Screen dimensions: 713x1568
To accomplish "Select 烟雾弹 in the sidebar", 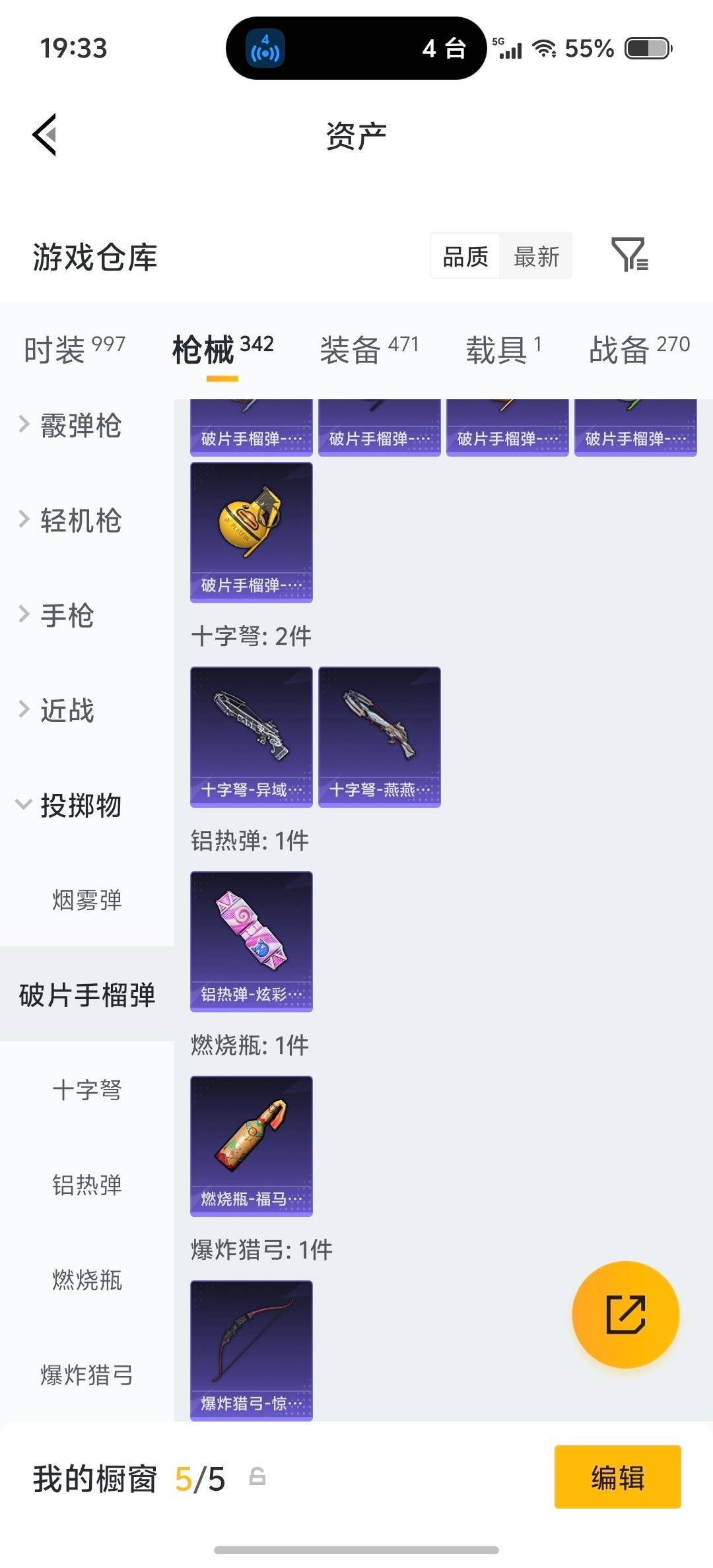I will [86, 900].
